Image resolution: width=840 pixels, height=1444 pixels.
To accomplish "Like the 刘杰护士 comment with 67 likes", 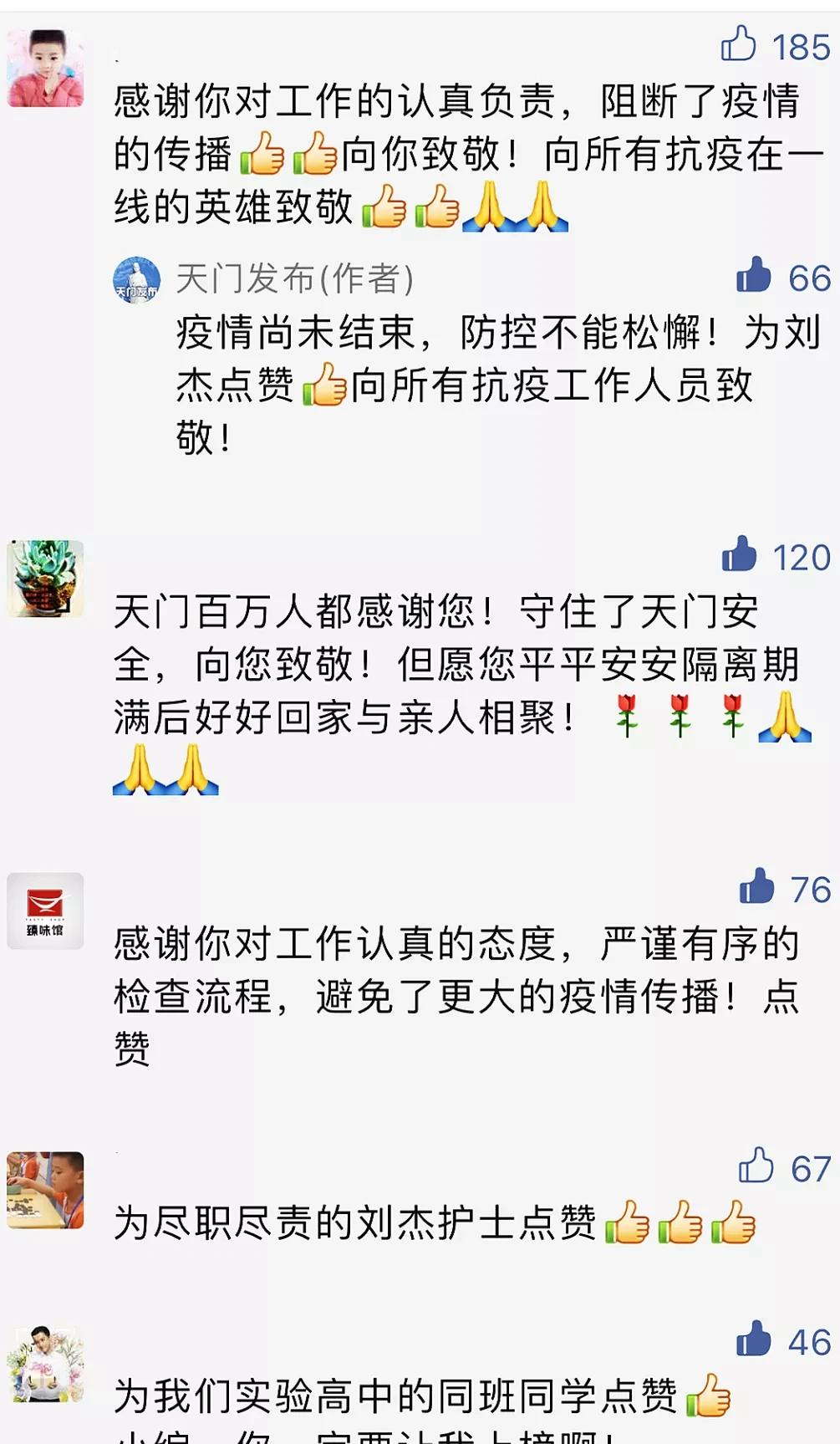I will point(756,1166).
